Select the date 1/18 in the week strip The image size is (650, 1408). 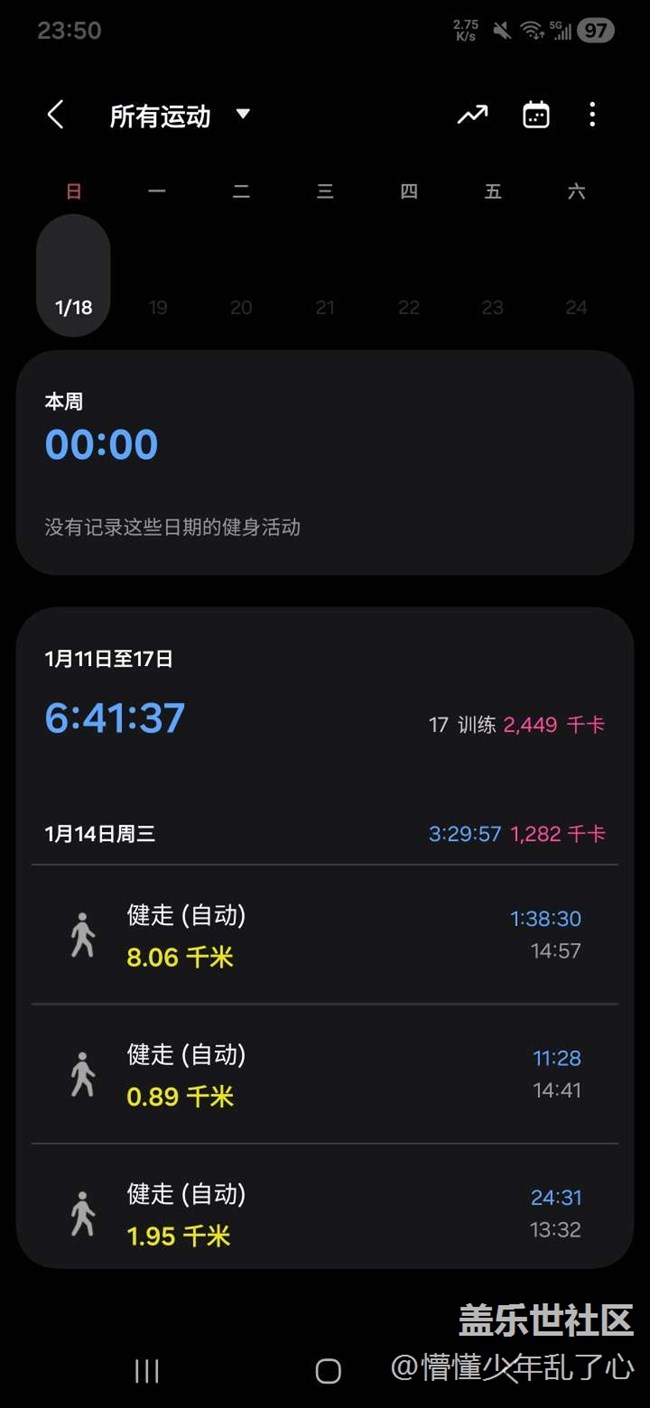point(73,275)
